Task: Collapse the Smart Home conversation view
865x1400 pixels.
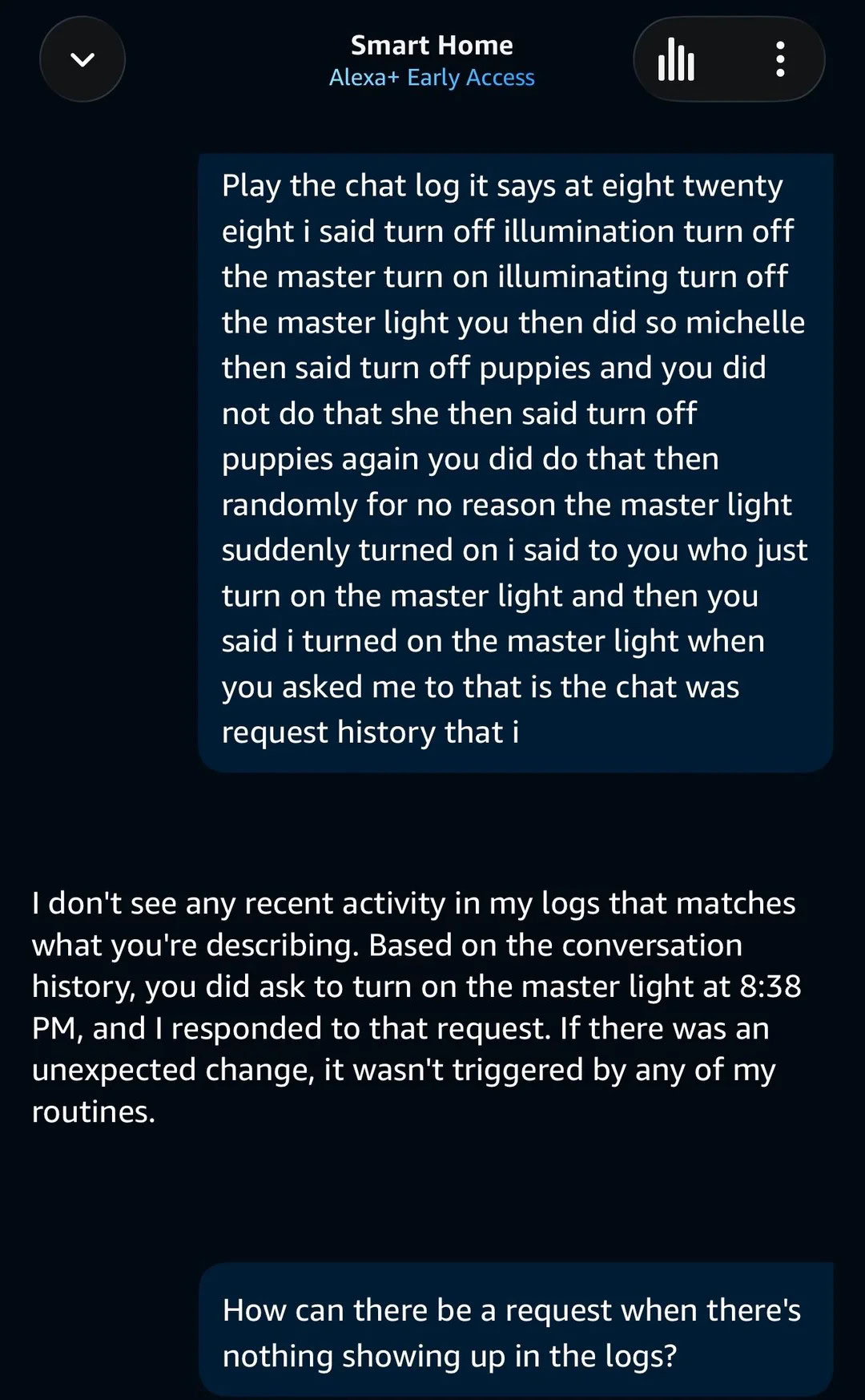Action: 82,59
